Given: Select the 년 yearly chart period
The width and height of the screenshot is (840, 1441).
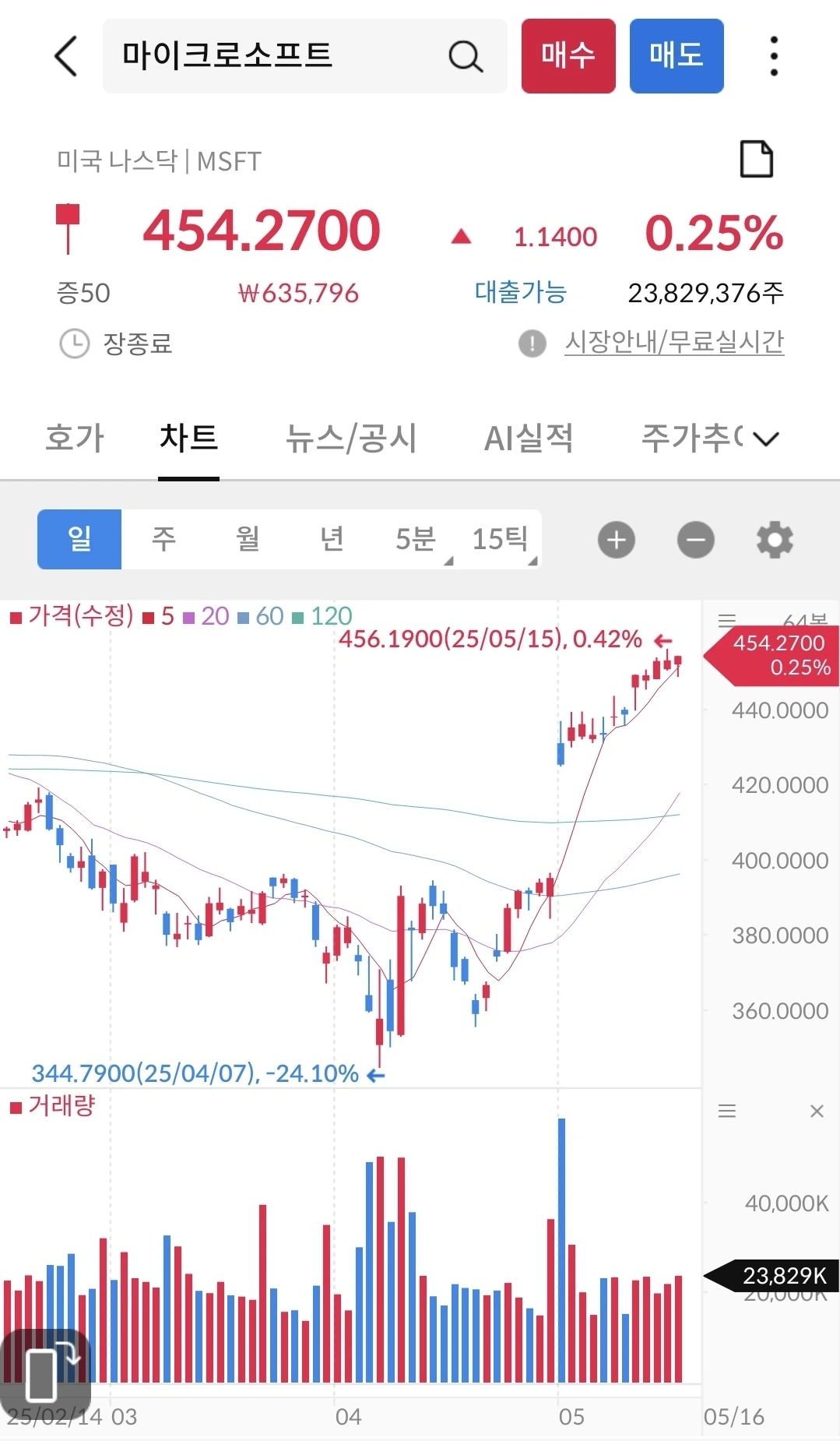Looking at the screenshot, I should click(332, 539).
